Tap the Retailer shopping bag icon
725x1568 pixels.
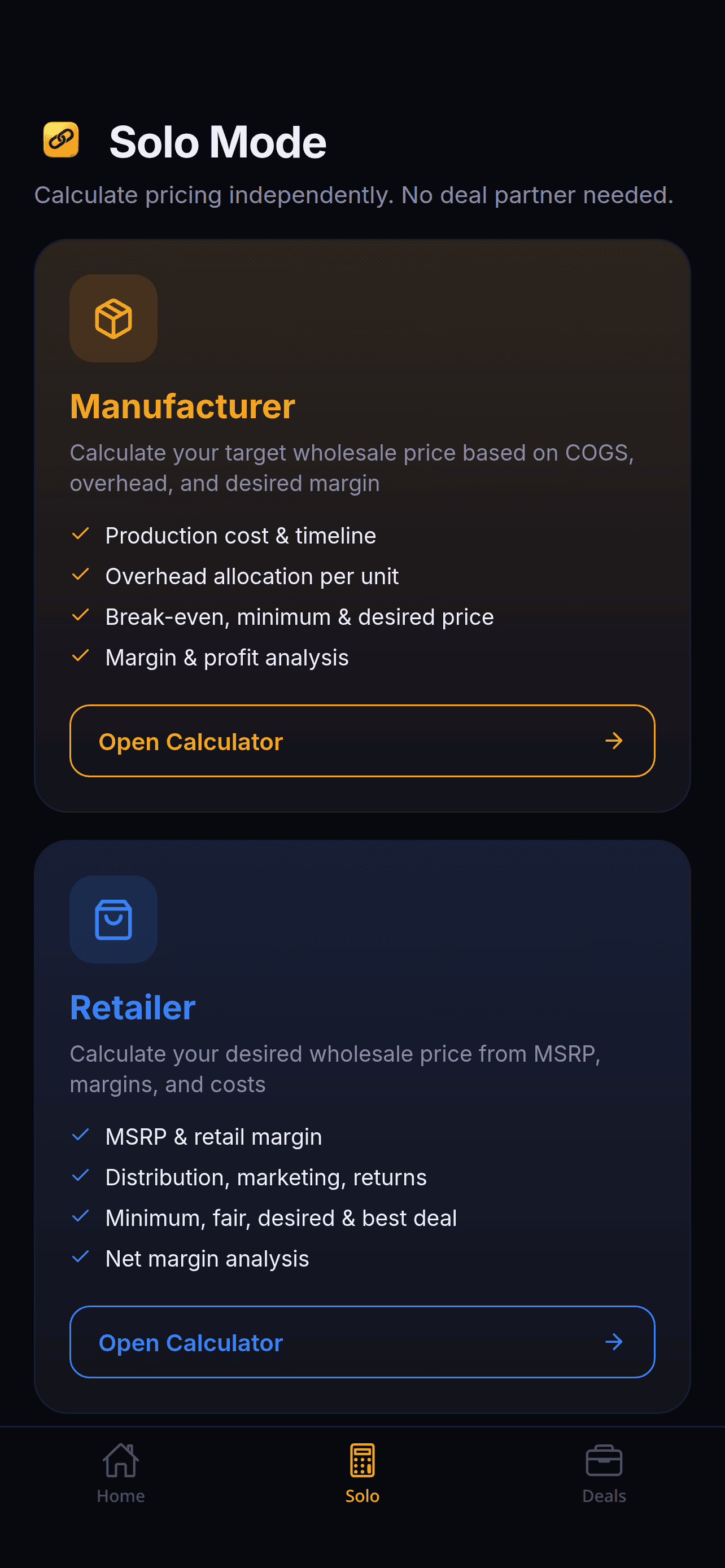(x=113, y=919)
